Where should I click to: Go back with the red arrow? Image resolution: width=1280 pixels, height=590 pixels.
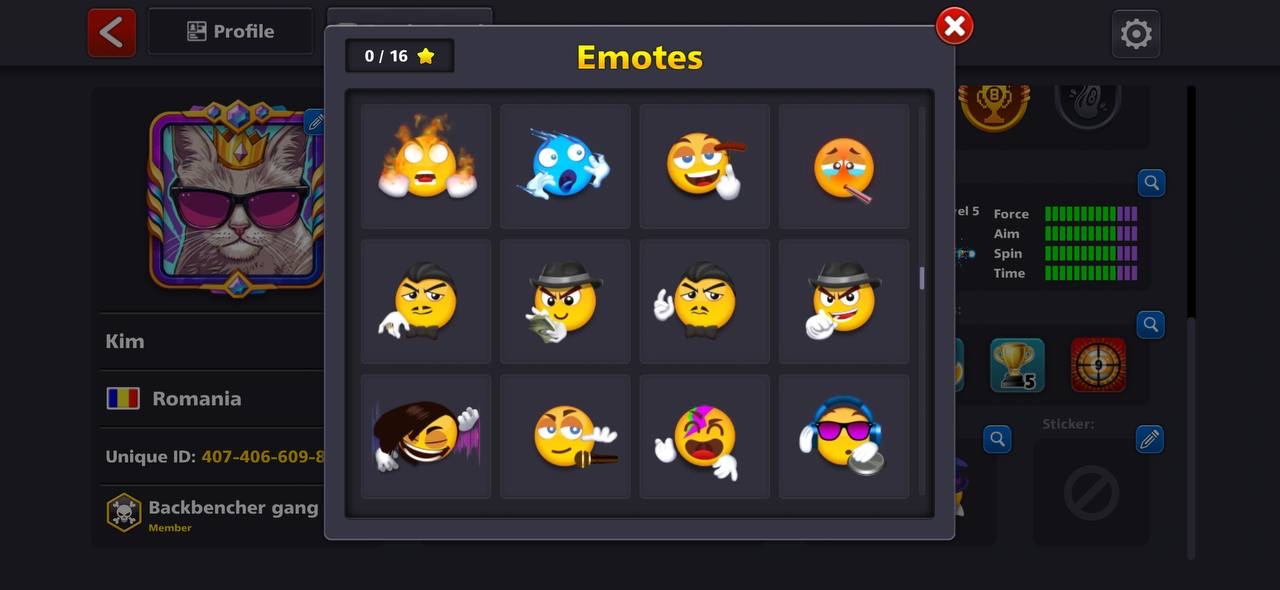click(x=111, y=32)
